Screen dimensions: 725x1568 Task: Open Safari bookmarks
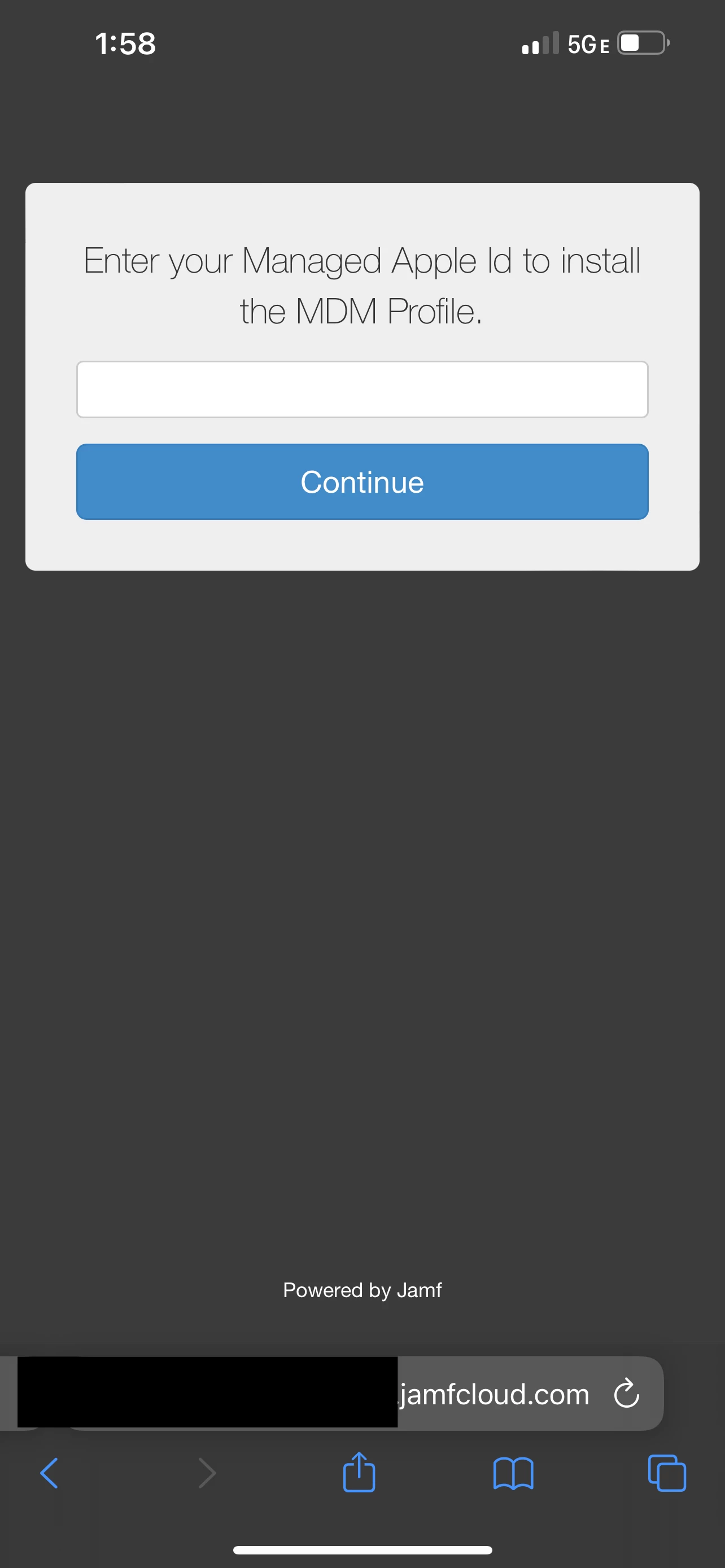(x=513, y=1473)
